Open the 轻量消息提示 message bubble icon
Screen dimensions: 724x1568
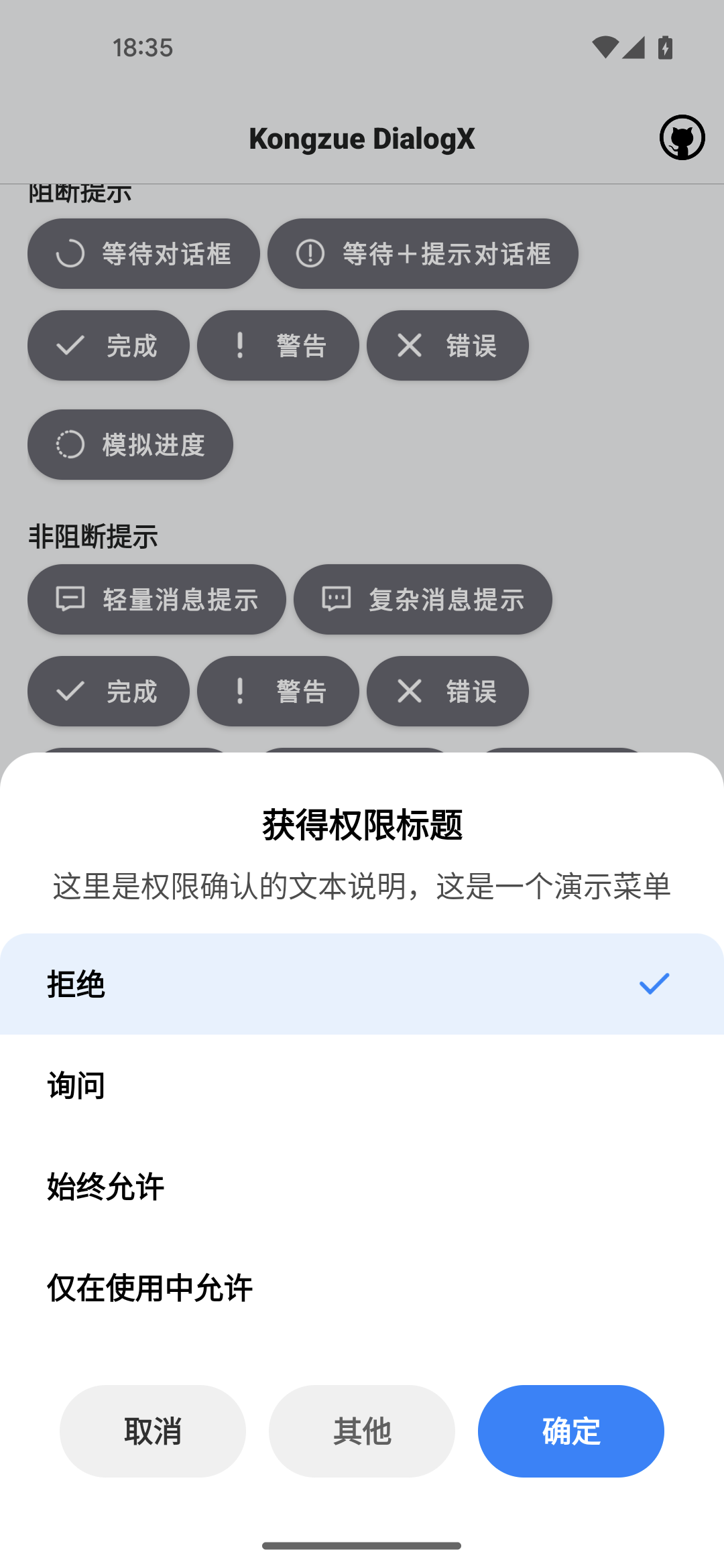(70, 599)
